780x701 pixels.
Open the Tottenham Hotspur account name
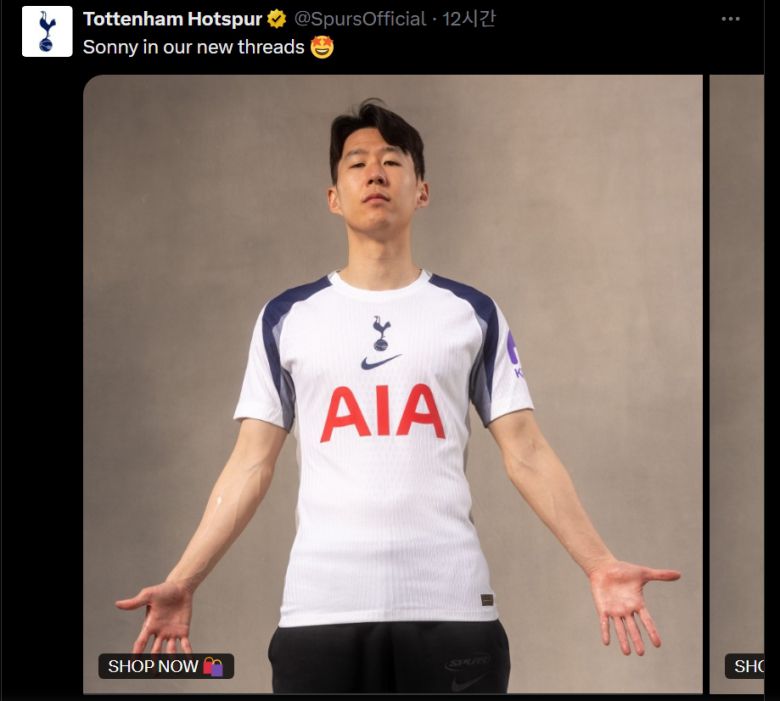click(172, 19)
